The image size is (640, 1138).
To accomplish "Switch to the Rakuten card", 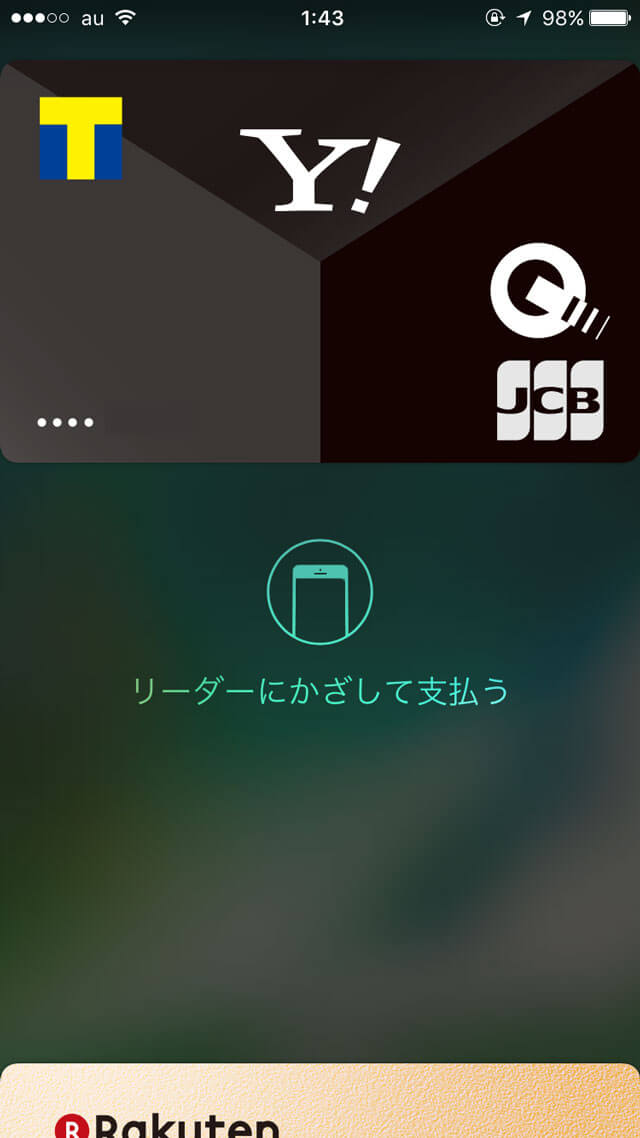I will click(320, 1101).
